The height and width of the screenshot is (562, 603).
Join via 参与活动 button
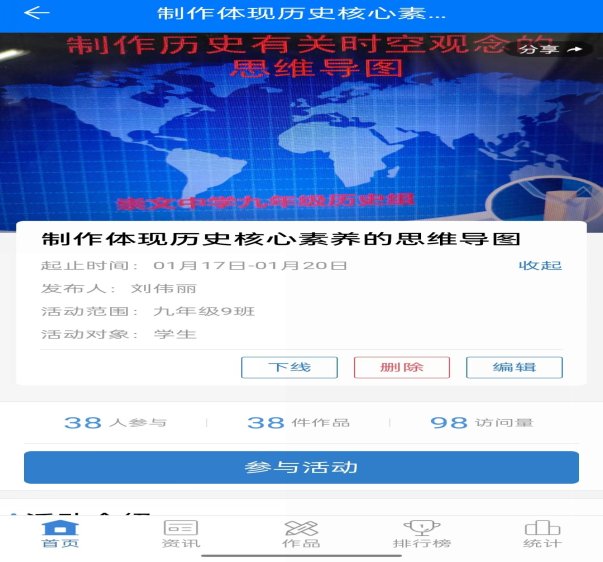point(301,467)
